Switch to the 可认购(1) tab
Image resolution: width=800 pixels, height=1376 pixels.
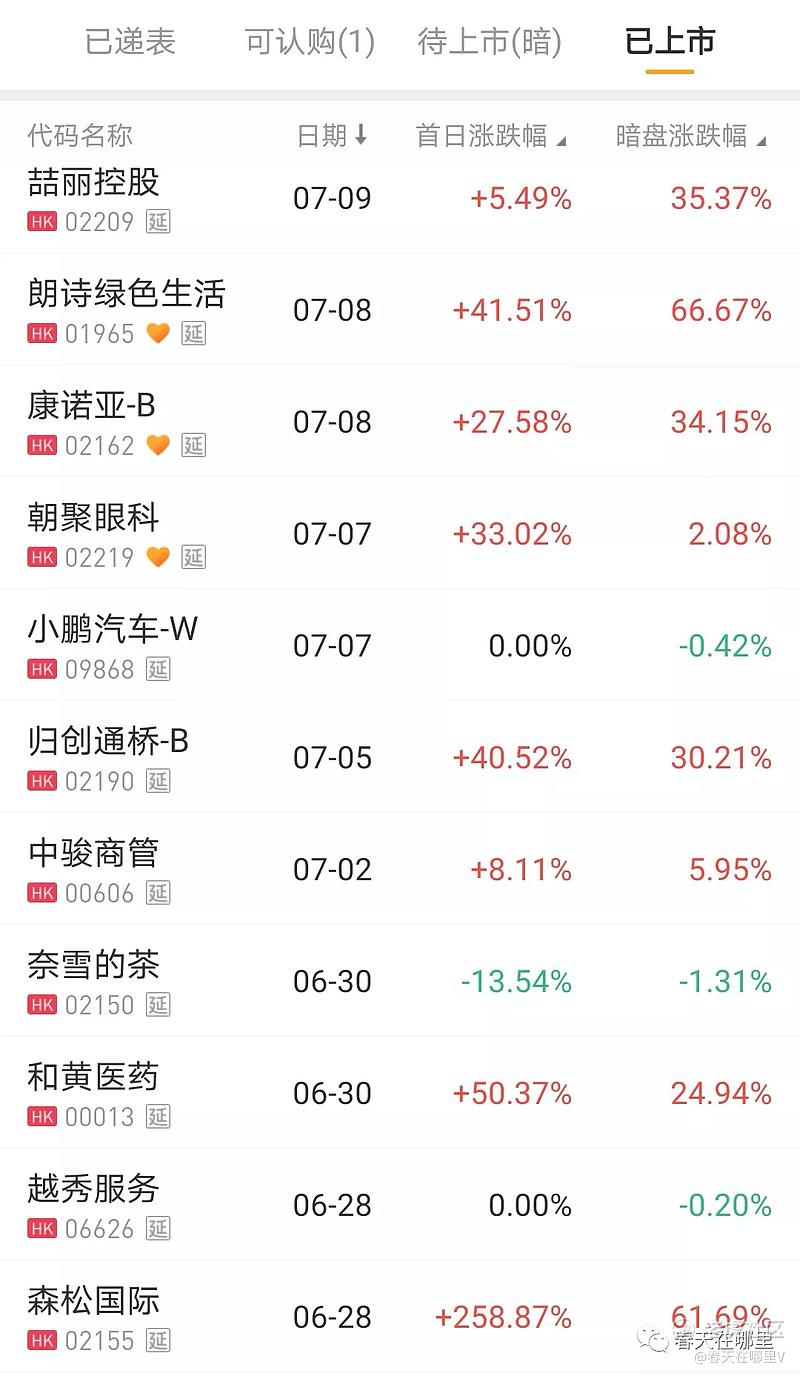click(x=310, y=42)
